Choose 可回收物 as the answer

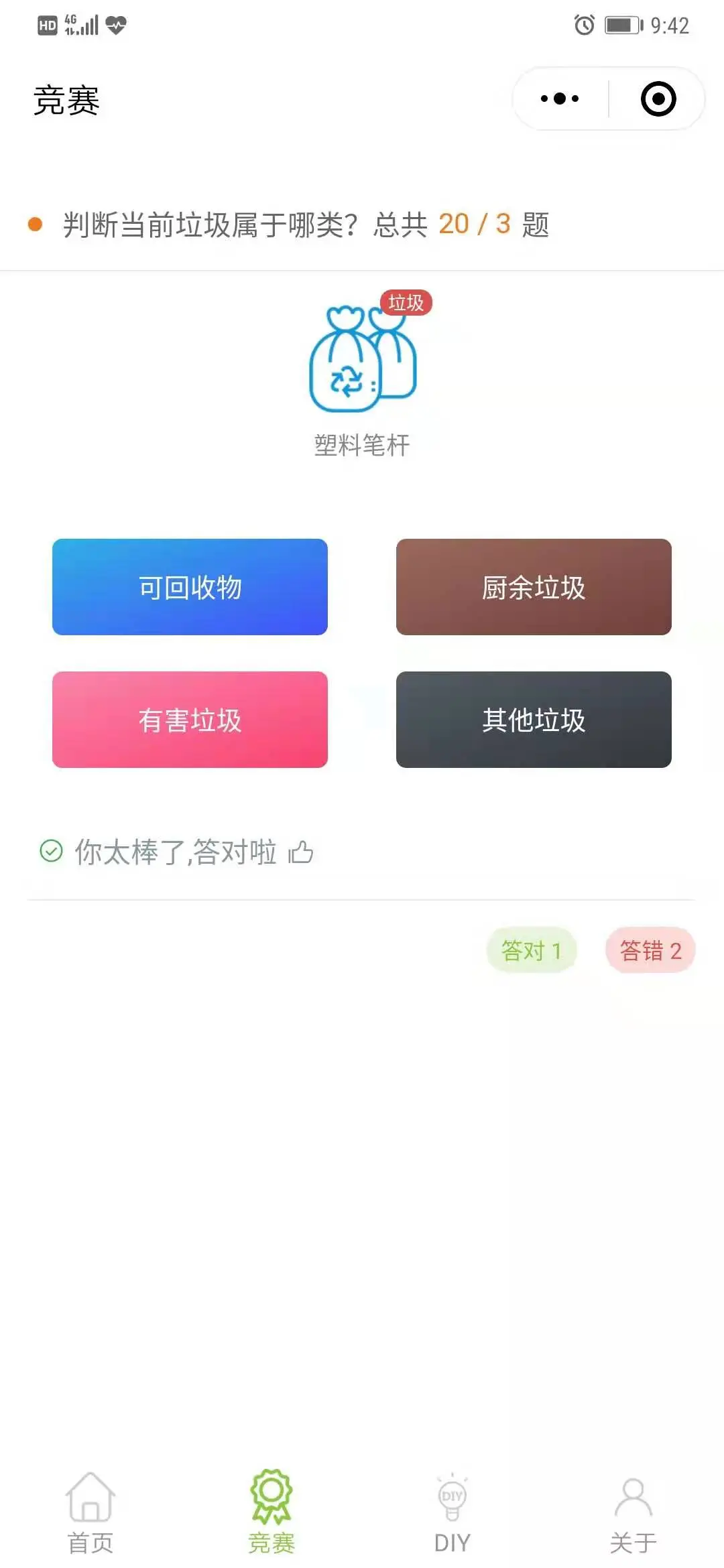(190, 587)
